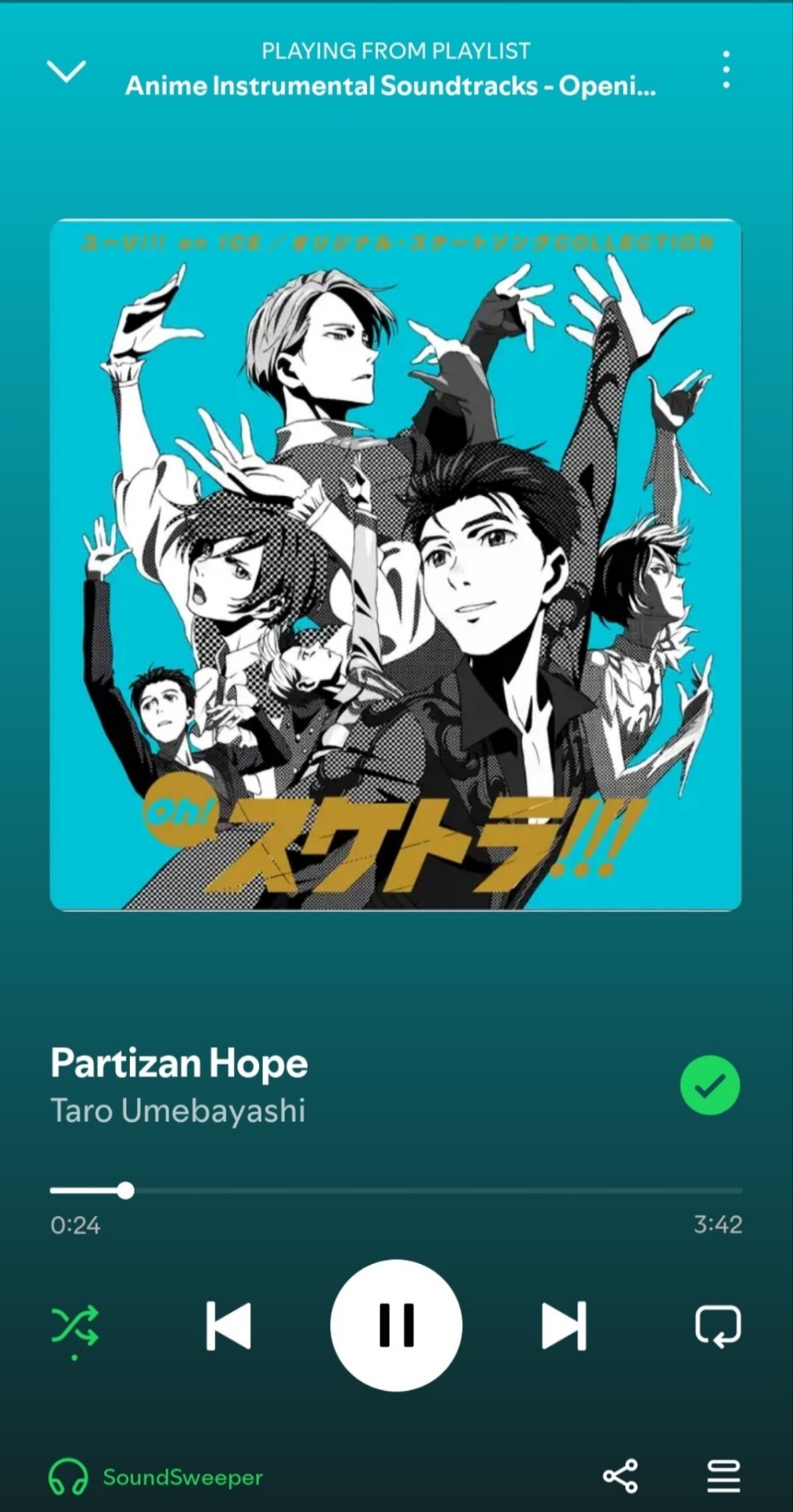793x1512 pixels.
Task: Pause Partizan Hope
Action: [x=396, y=1325]
